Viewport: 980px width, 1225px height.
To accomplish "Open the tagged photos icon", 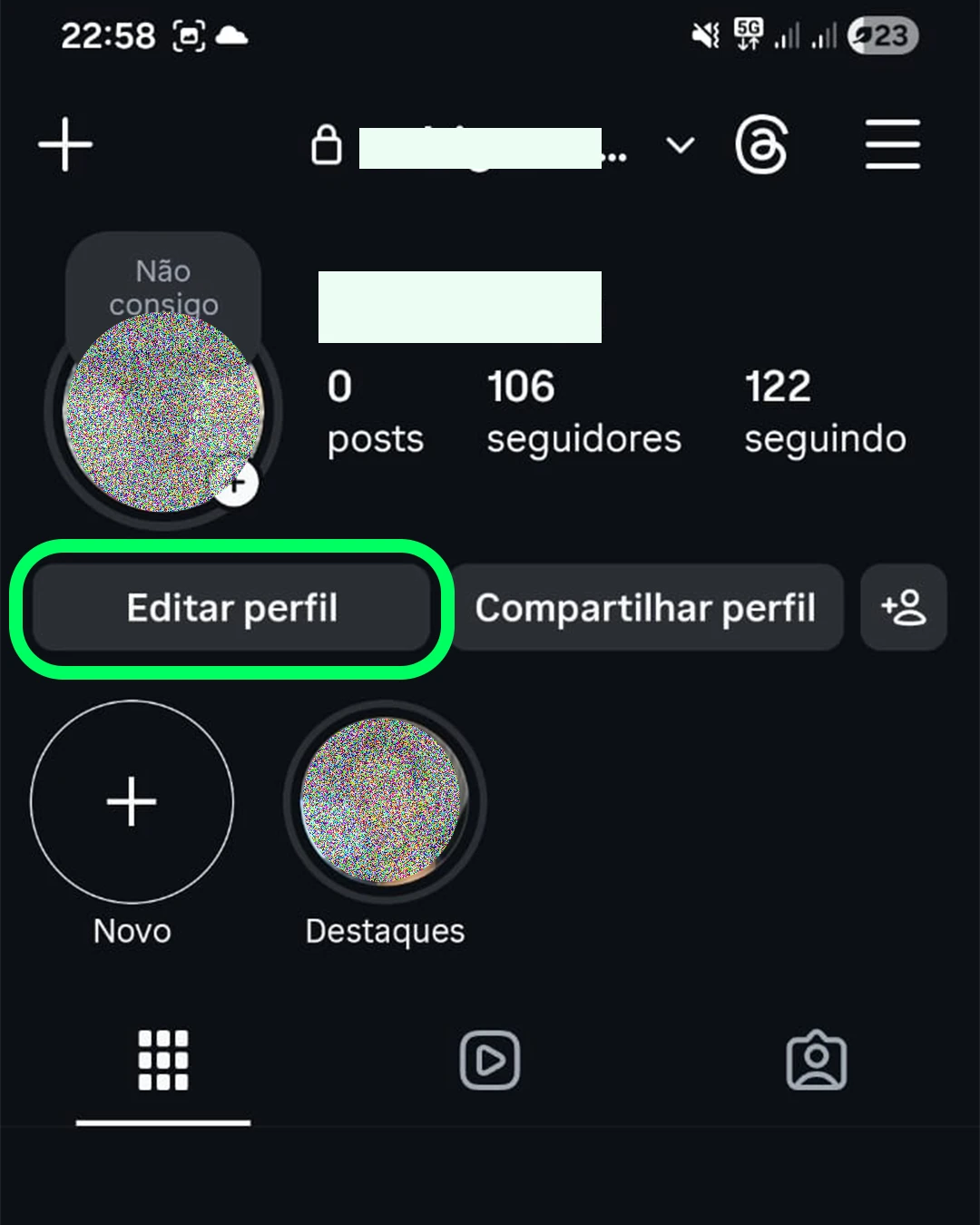I will point(816,1058).
